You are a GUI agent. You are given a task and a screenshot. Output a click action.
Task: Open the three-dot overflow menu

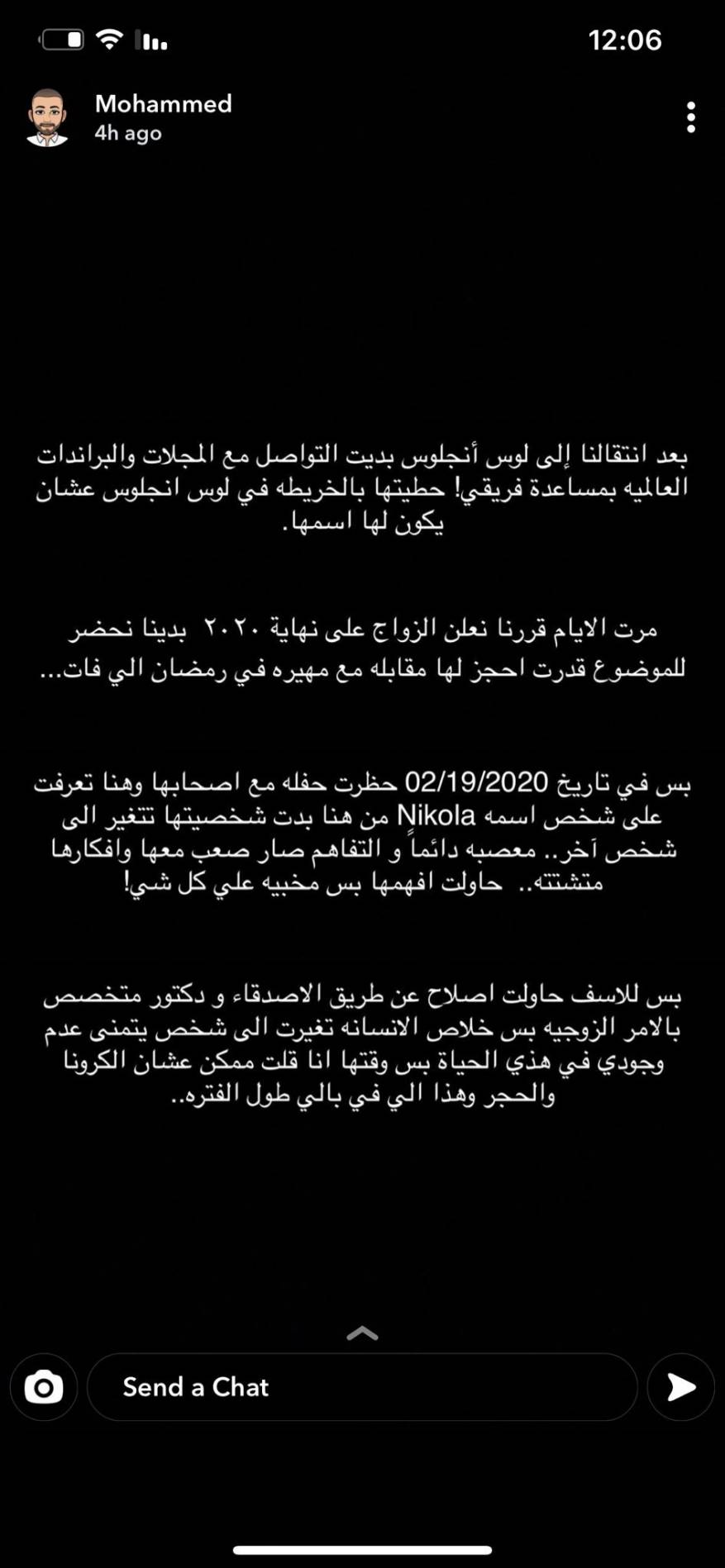[x=690, y=118]
